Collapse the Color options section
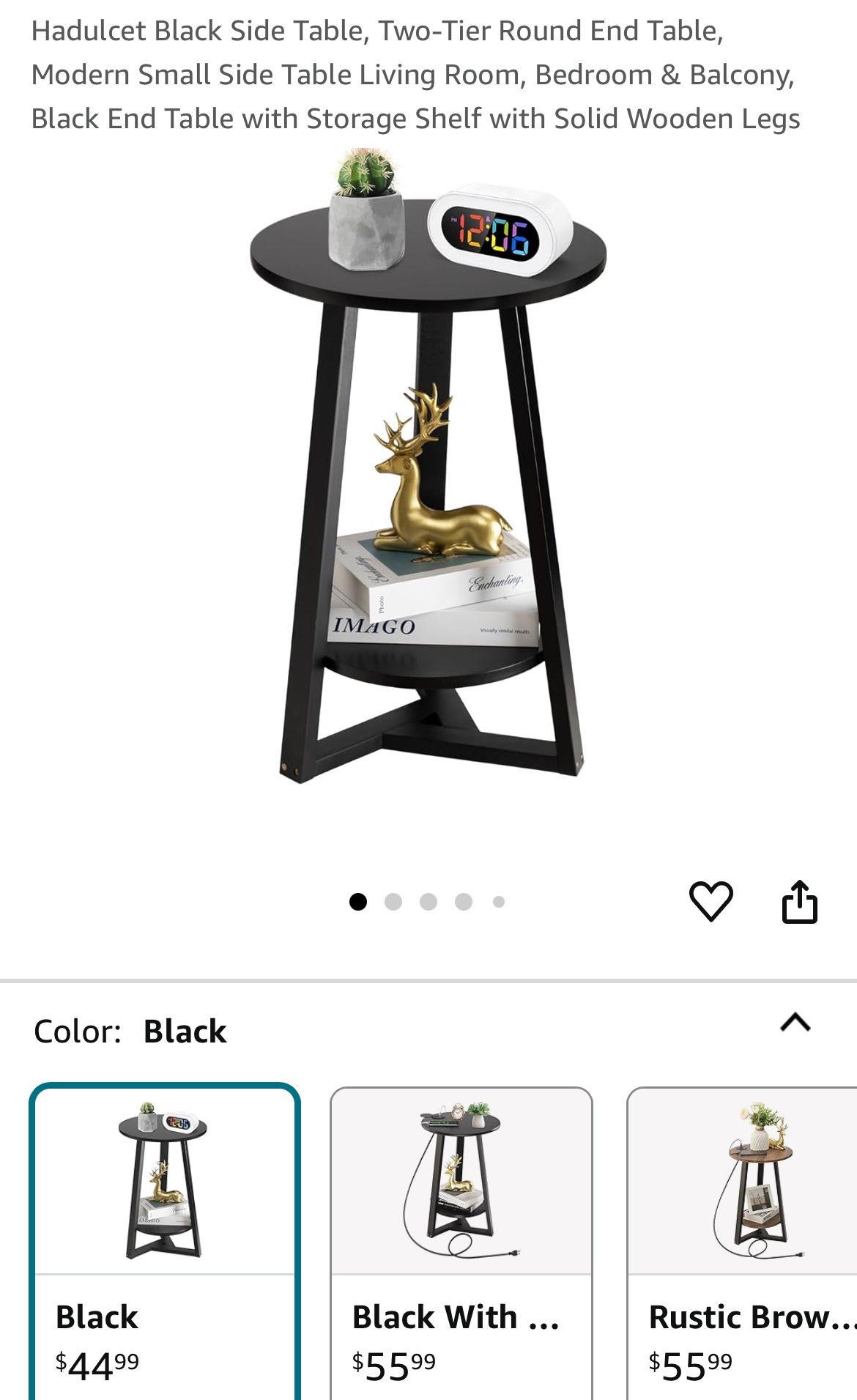Screen dimensions: 857x1400 [x=795, y=1022]
